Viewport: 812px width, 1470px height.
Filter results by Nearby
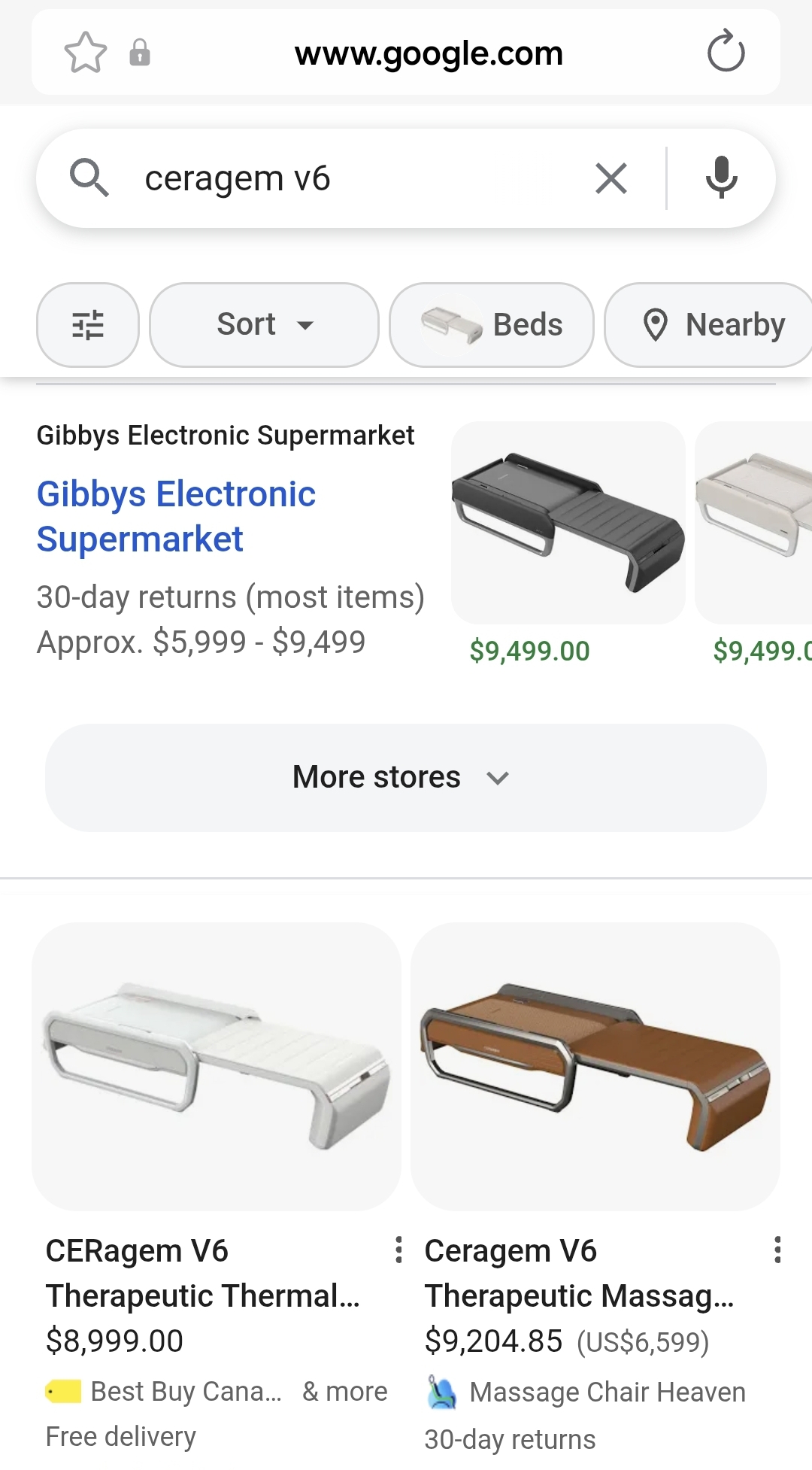[712, 325]
